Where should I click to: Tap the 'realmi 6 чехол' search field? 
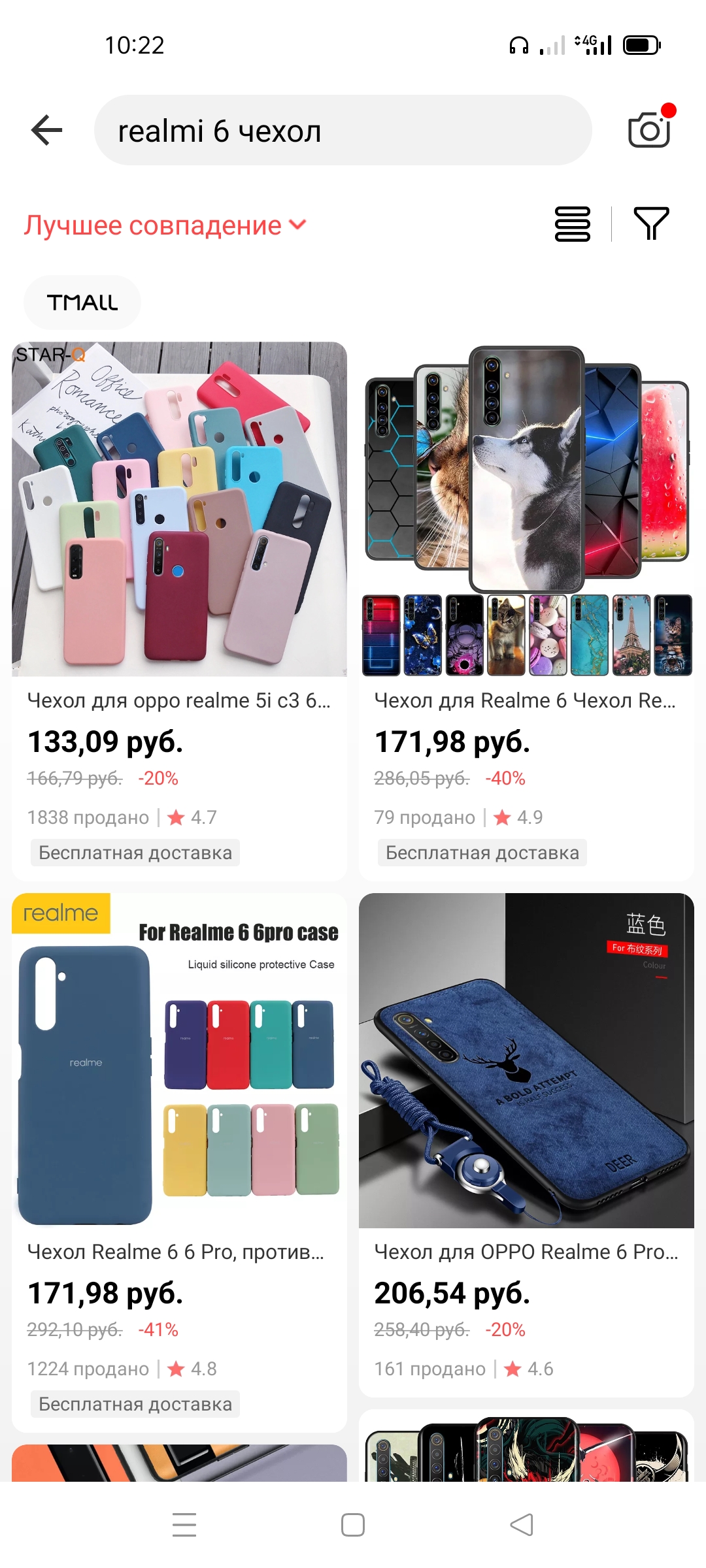point(343,130)
